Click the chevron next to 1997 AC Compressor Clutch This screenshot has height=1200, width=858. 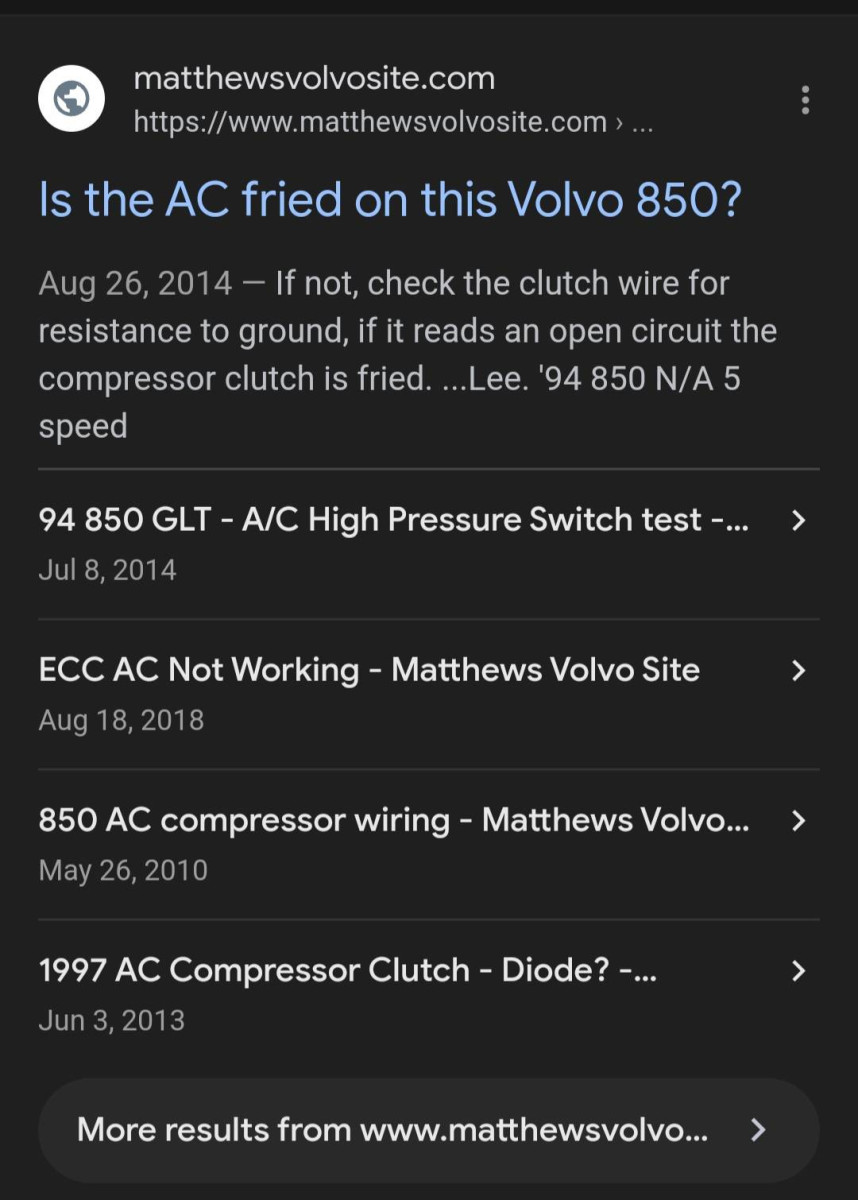797,971
